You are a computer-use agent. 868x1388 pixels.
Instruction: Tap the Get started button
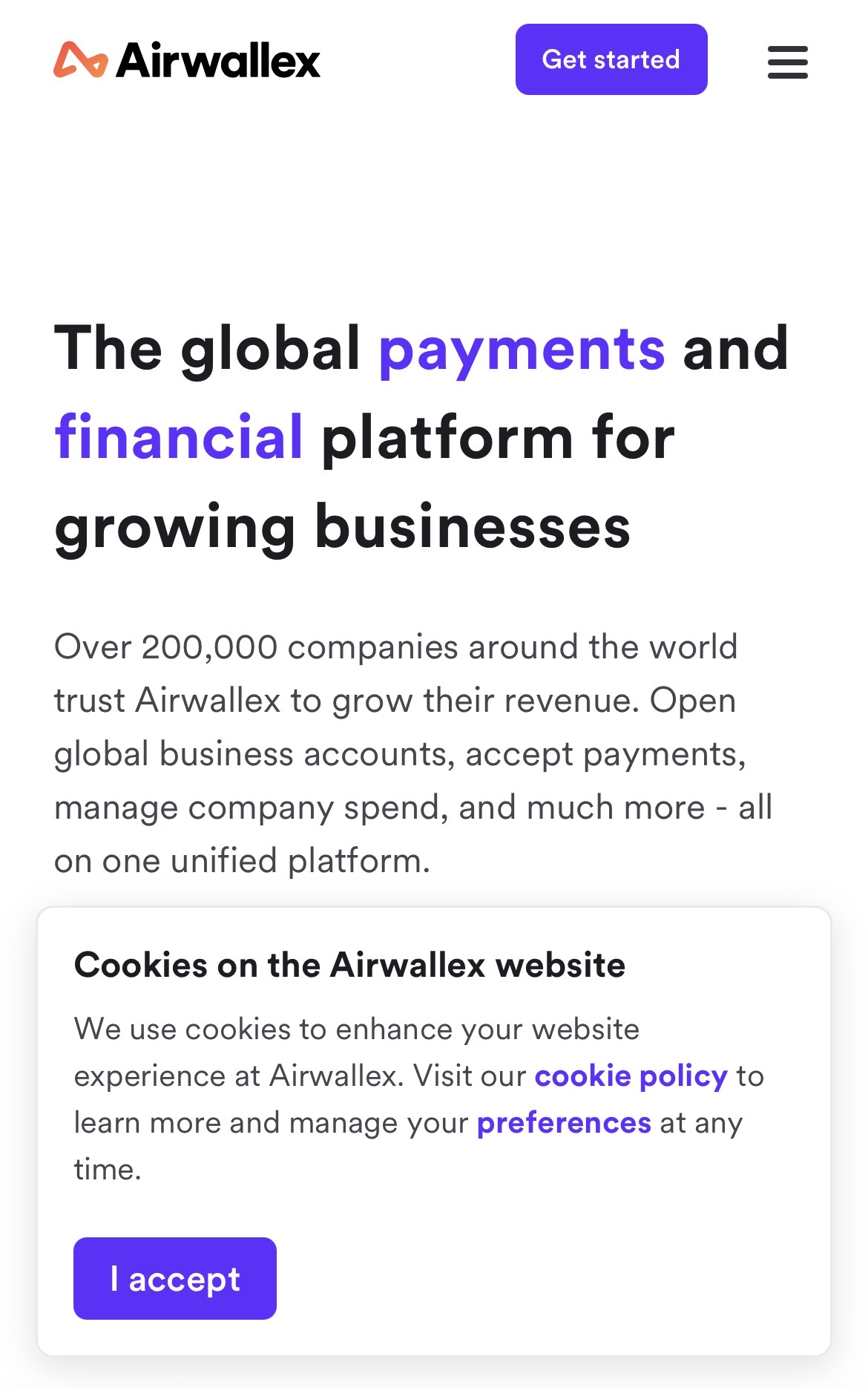click(611, 59)
